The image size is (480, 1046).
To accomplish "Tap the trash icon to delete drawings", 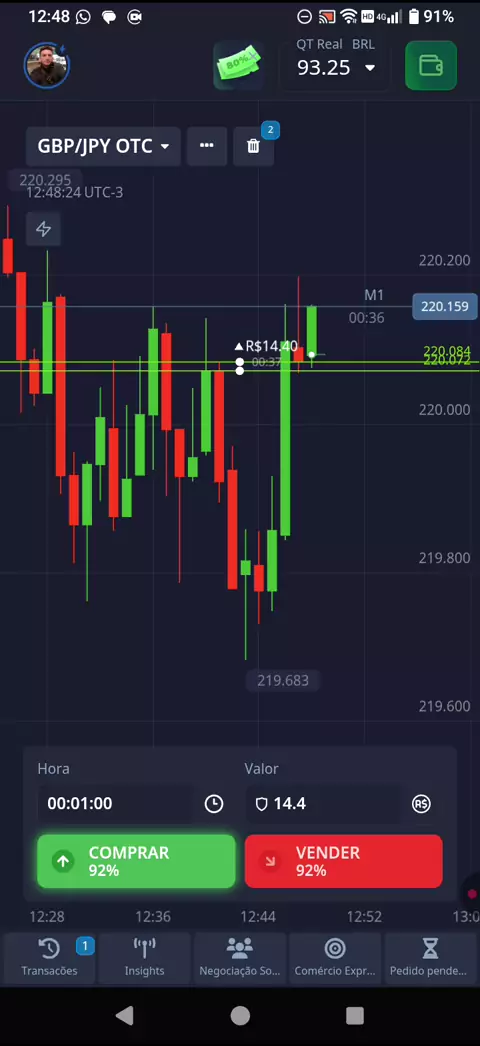I will [x=253, y=146].
